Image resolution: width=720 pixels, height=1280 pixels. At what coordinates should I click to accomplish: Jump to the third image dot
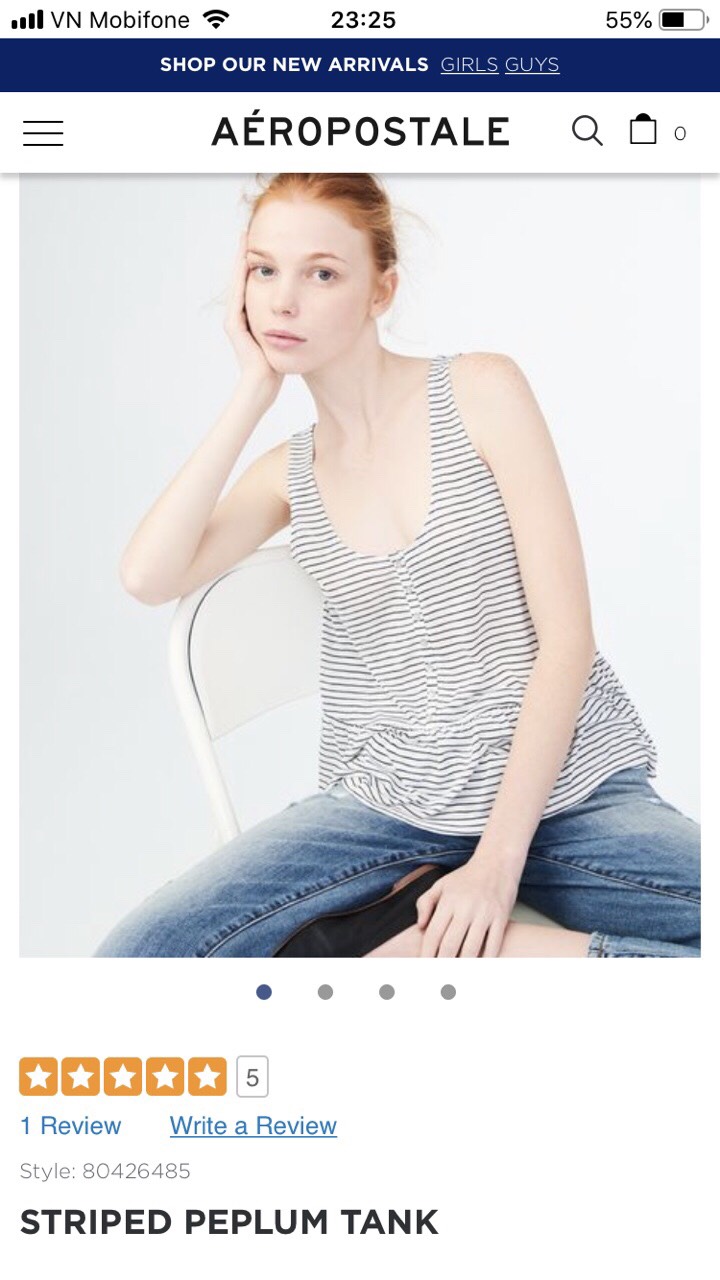pyautogui.click(x=387, y=992)
